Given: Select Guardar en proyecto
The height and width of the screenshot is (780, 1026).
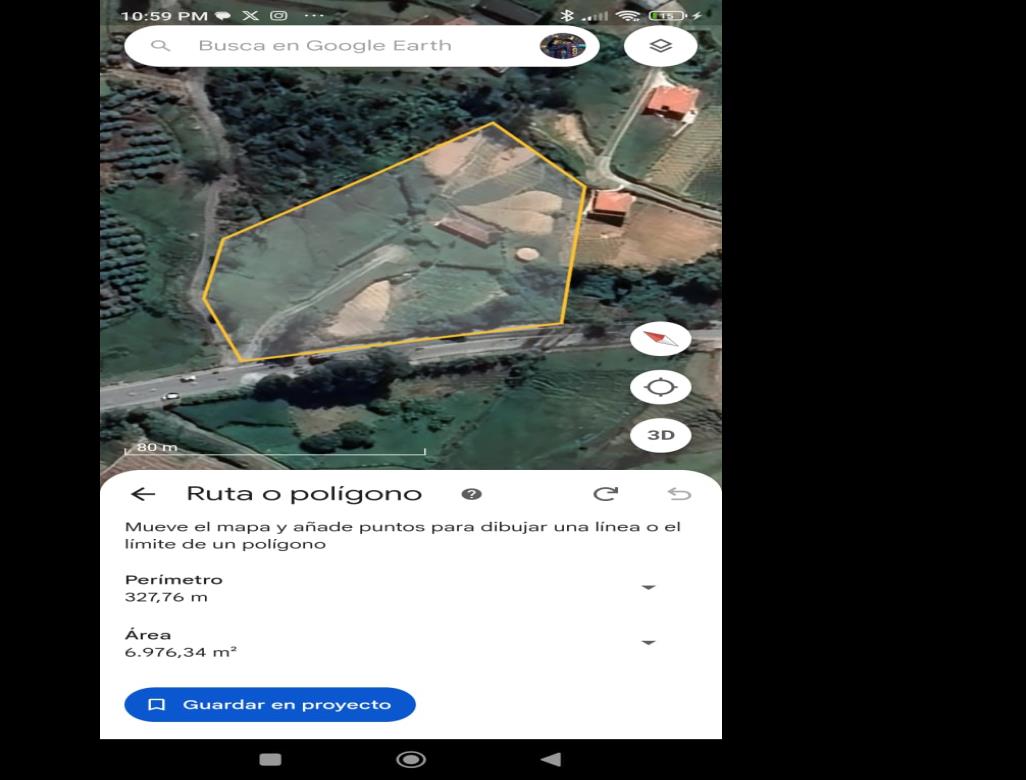Looking at the screenshot, I should click(270, 705).
